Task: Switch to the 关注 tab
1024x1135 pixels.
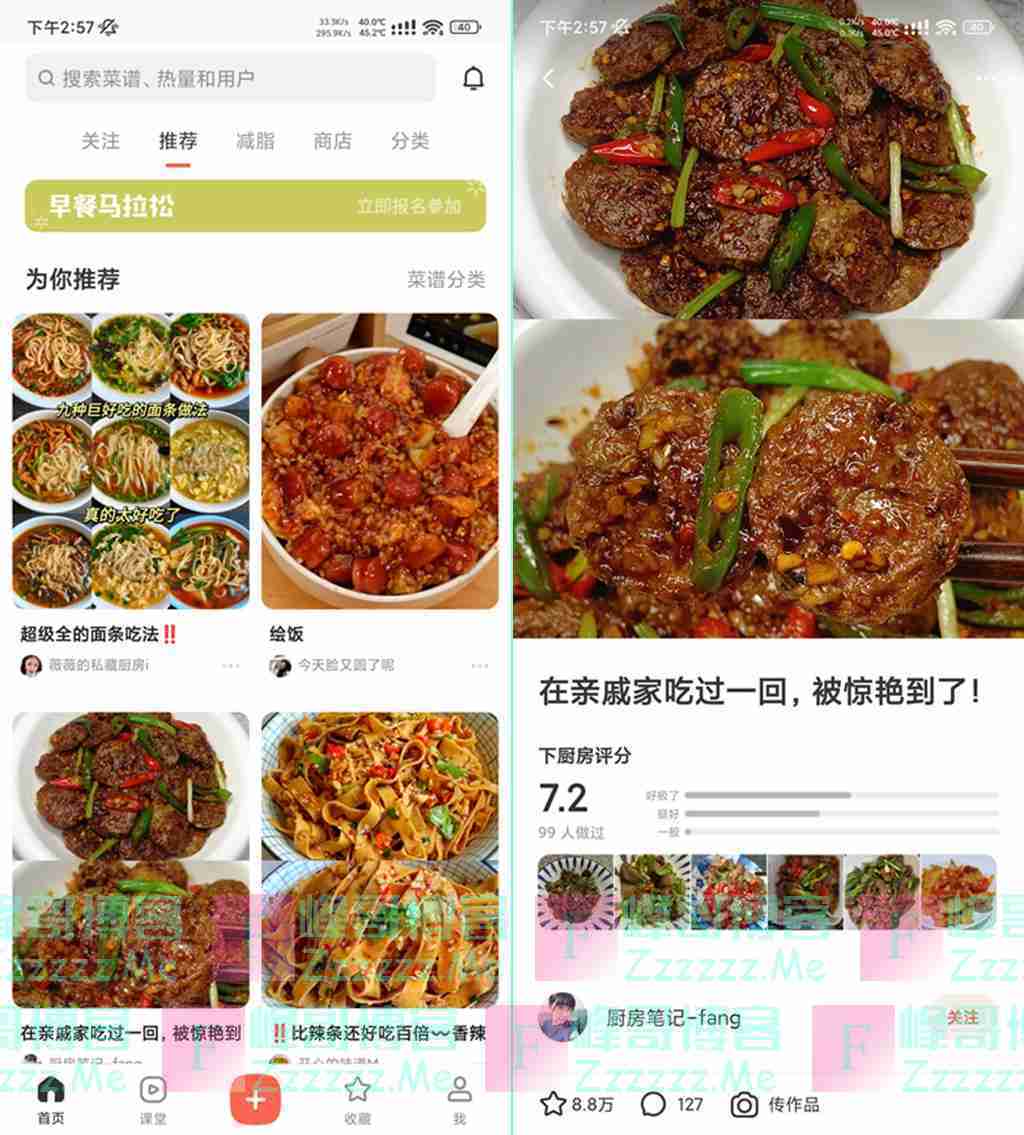Action: 100,142
